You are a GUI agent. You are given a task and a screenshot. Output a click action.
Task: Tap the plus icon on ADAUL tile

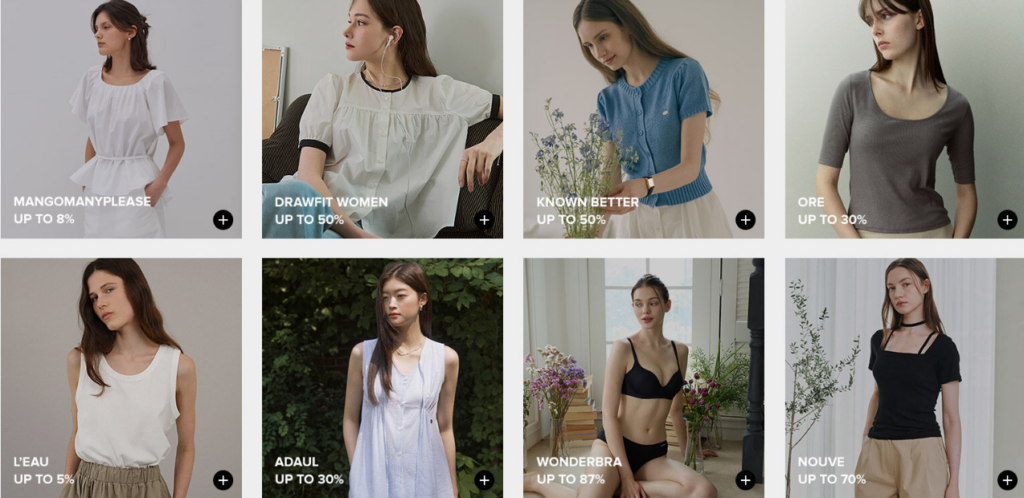point(484,480)
